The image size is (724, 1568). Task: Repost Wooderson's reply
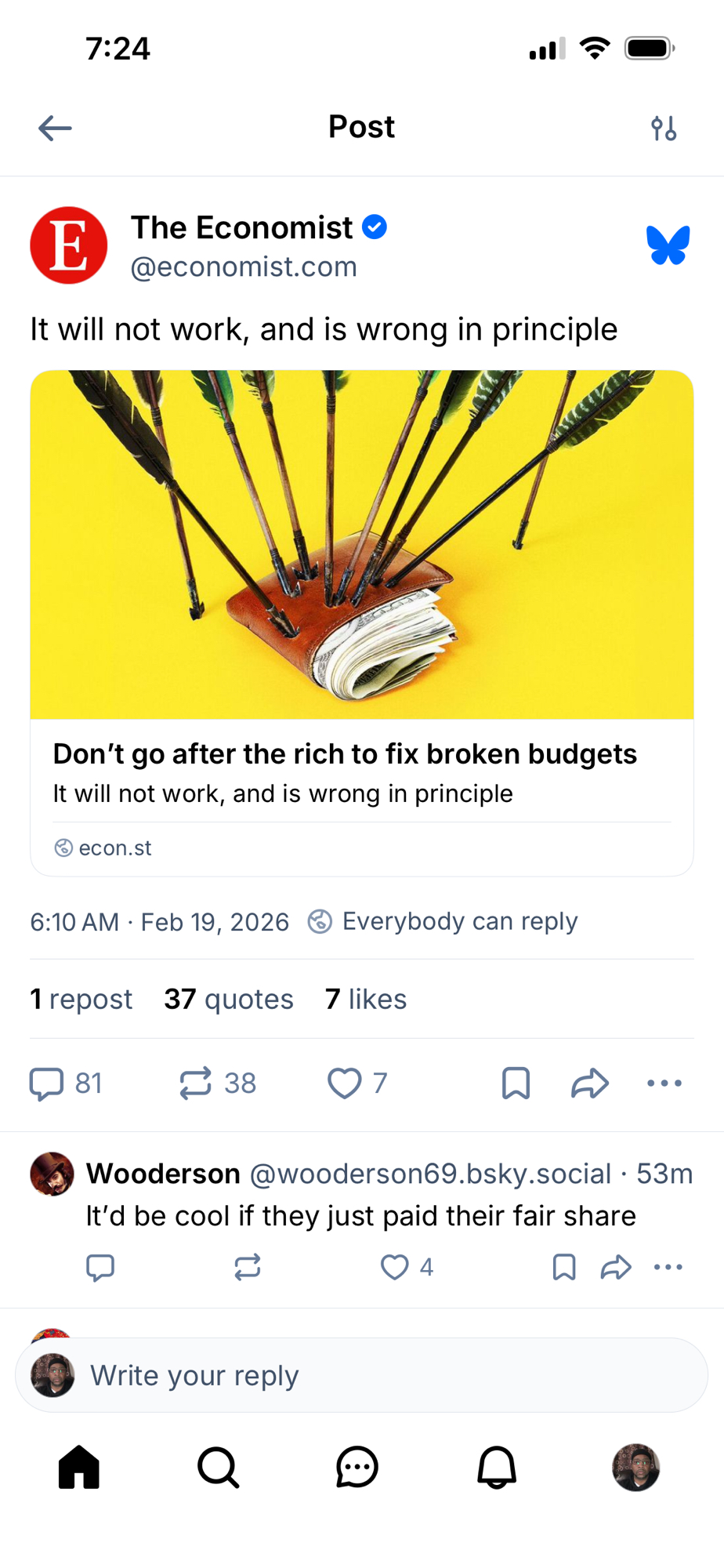pyautogui.click(x=248, y=1268)
